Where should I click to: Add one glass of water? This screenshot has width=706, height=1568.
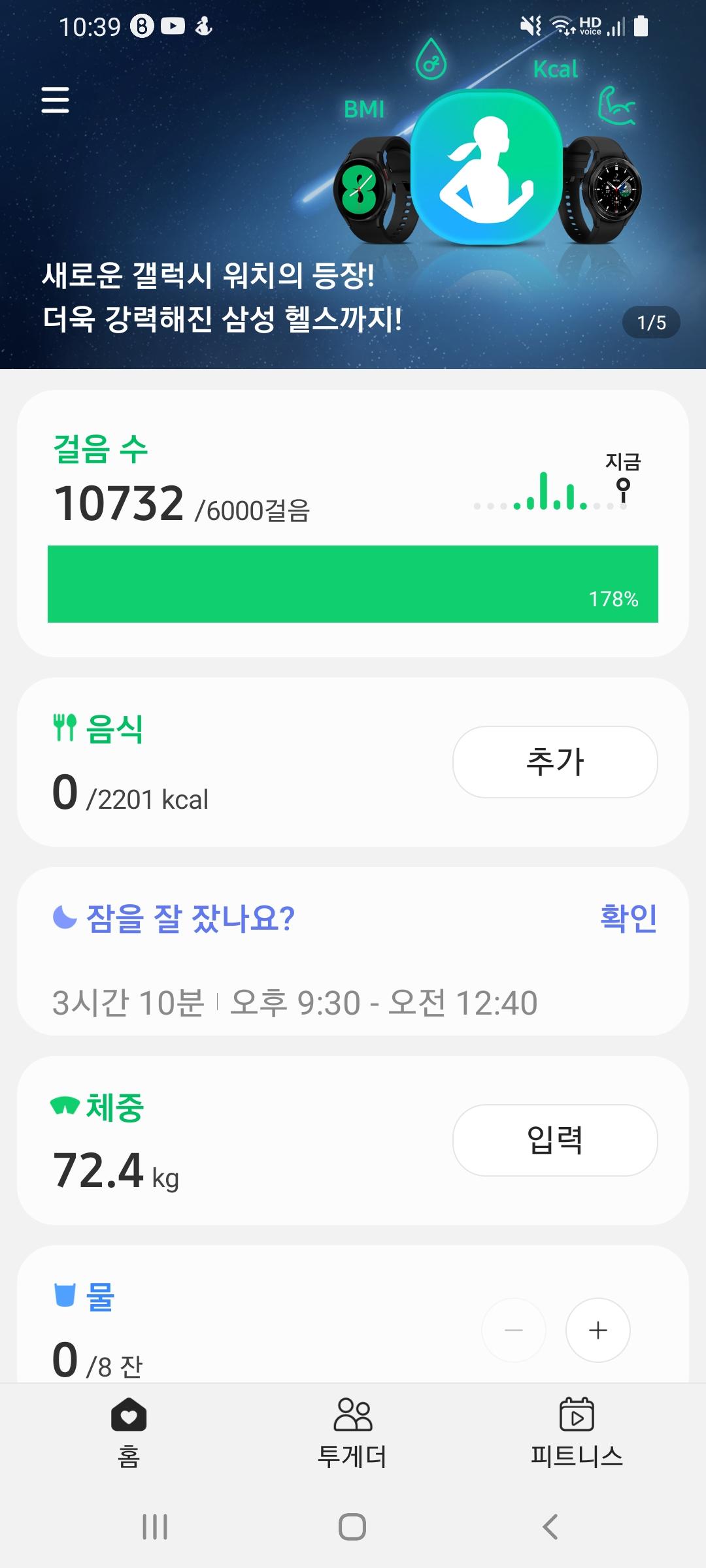[597, 1330]
